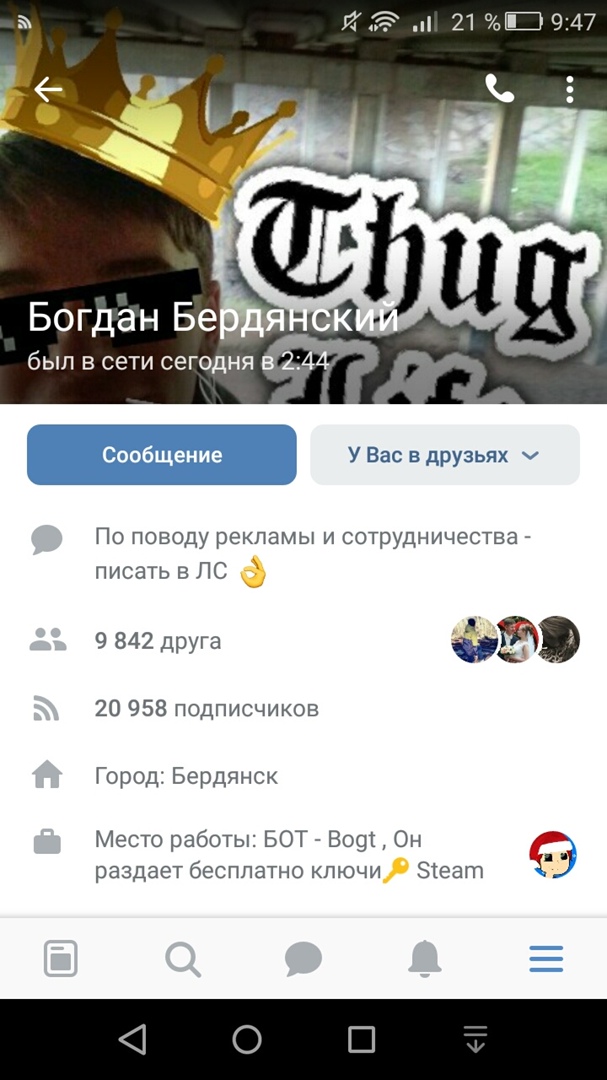Open the Место работы BOT - Bogt row
Image resolution: width=607 pixels, height=1080 pixels.
pos(288,855)
